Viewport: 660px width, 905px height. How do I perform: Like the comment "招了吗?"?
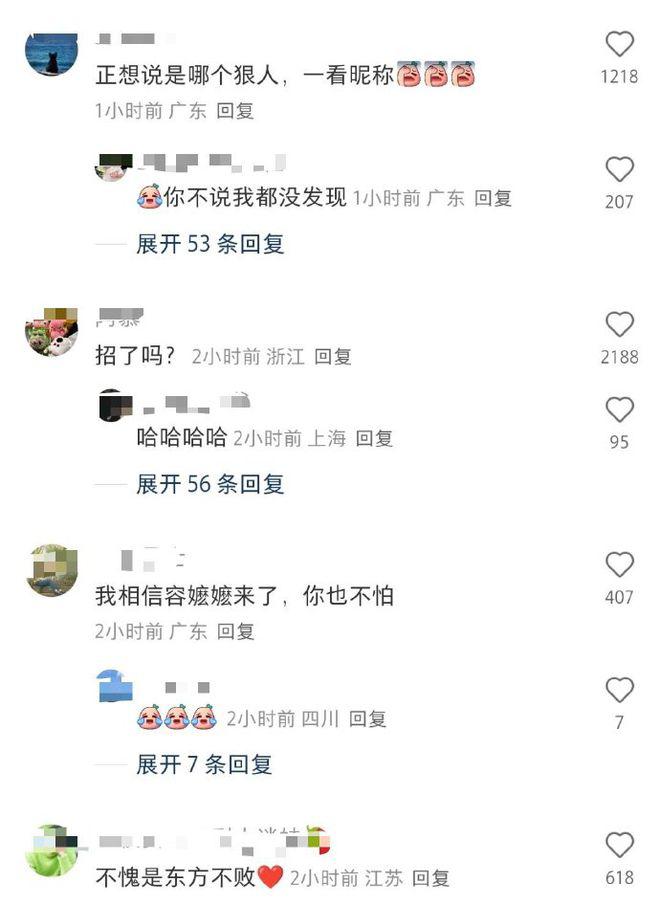[619, 325]
